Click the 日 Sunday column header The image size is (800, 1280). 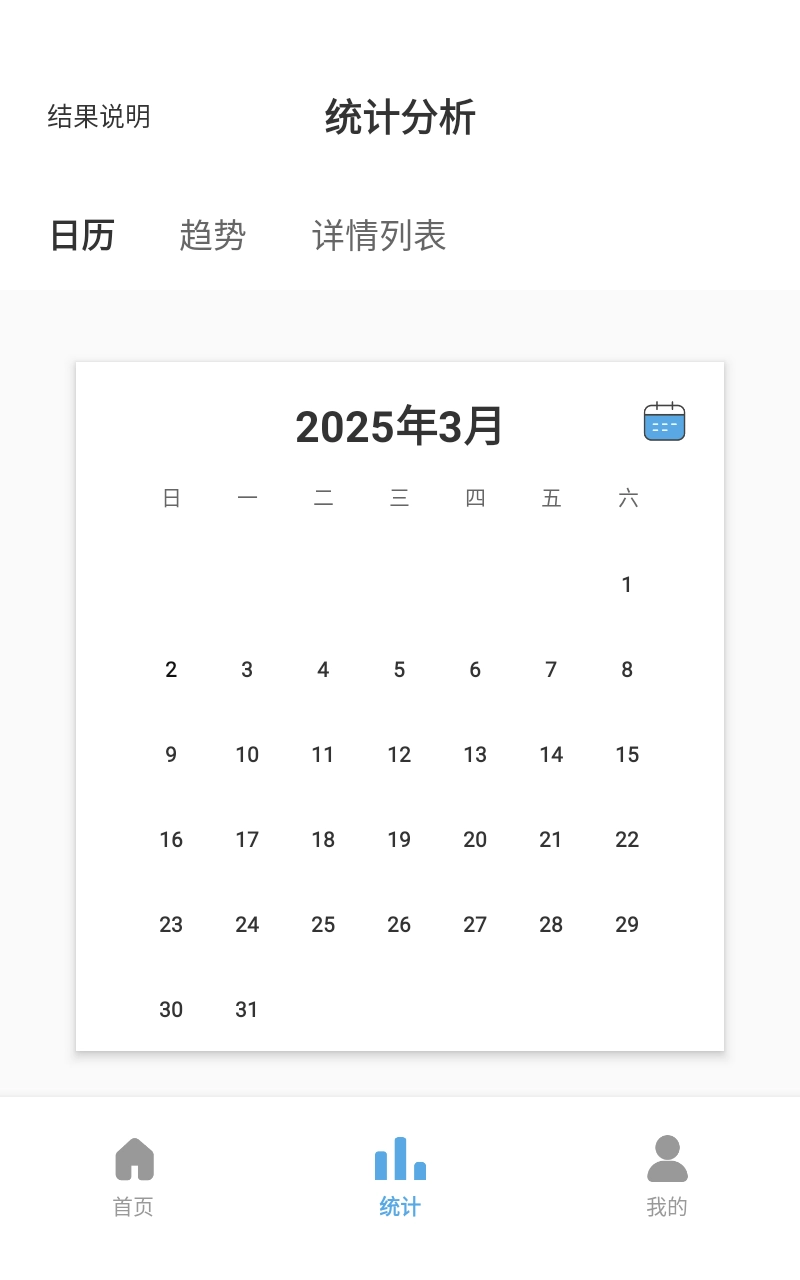point(171,498)
